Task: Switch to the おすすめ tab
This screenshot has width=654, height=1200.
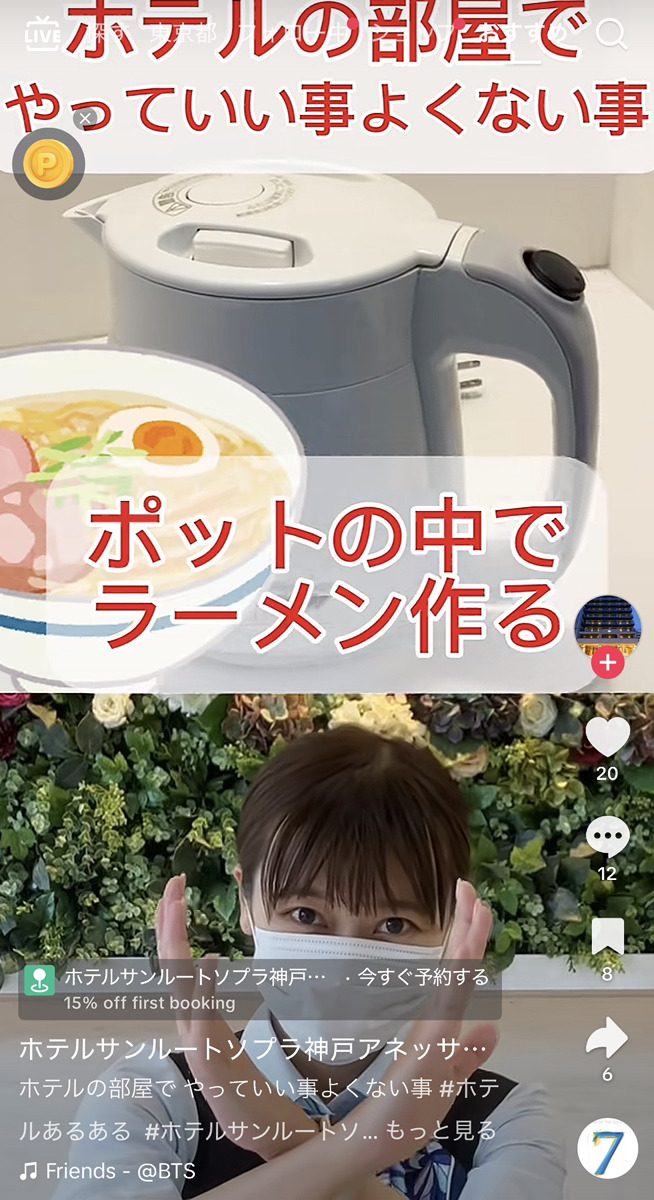Action: [523, 35]
